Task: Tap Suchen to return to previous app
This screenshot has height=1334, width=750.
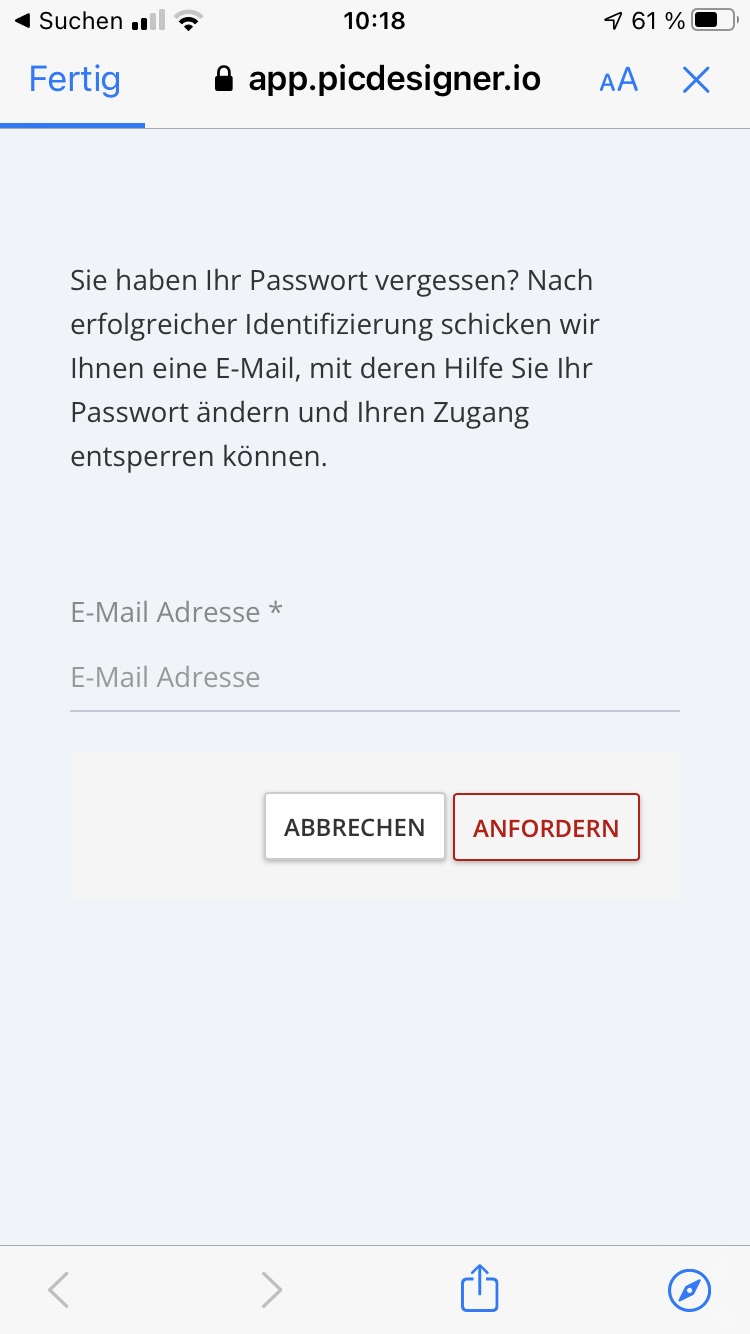Action: 69,21
